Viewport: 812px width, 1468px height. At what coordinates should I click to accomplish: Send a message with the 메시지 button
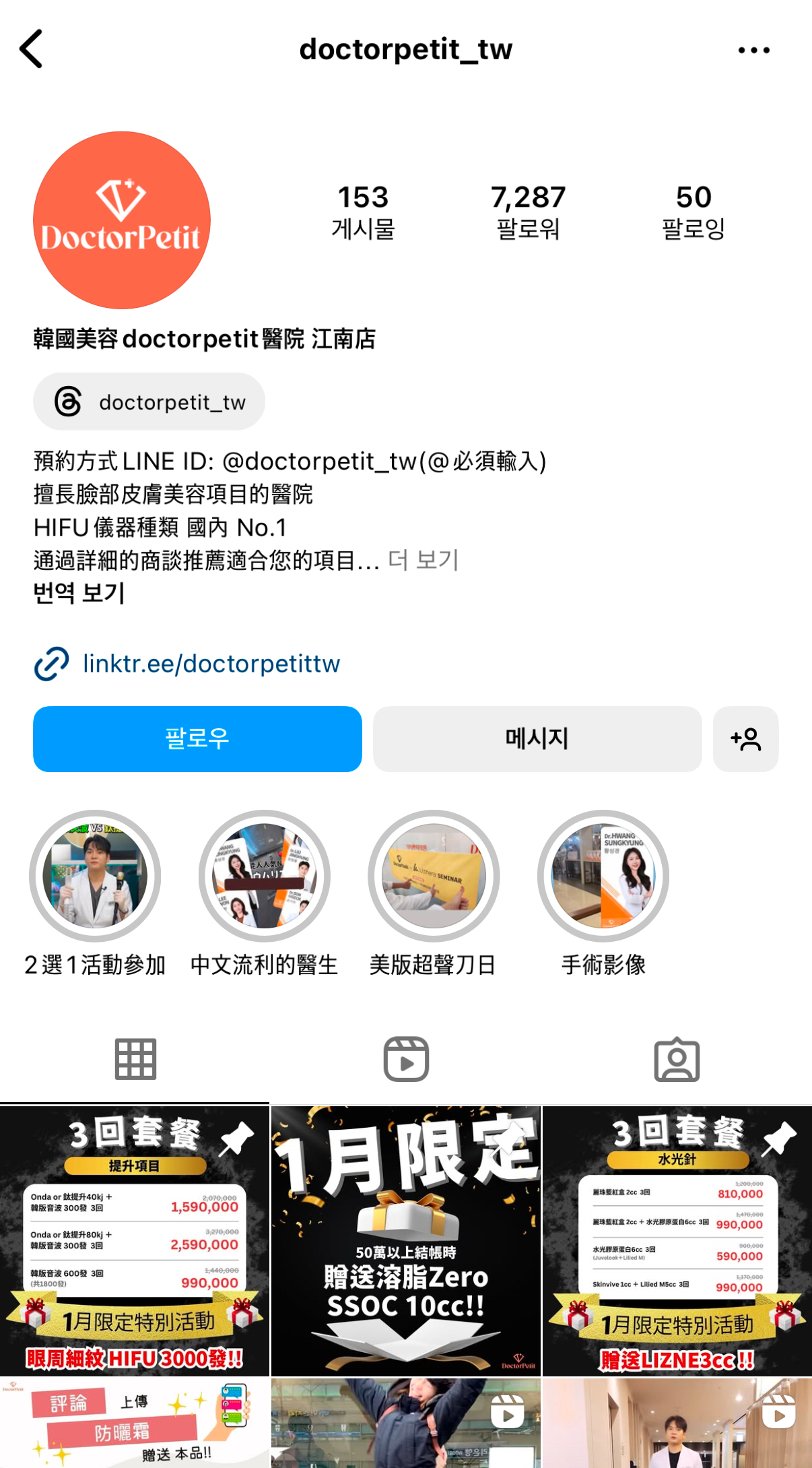coord(537,739)
